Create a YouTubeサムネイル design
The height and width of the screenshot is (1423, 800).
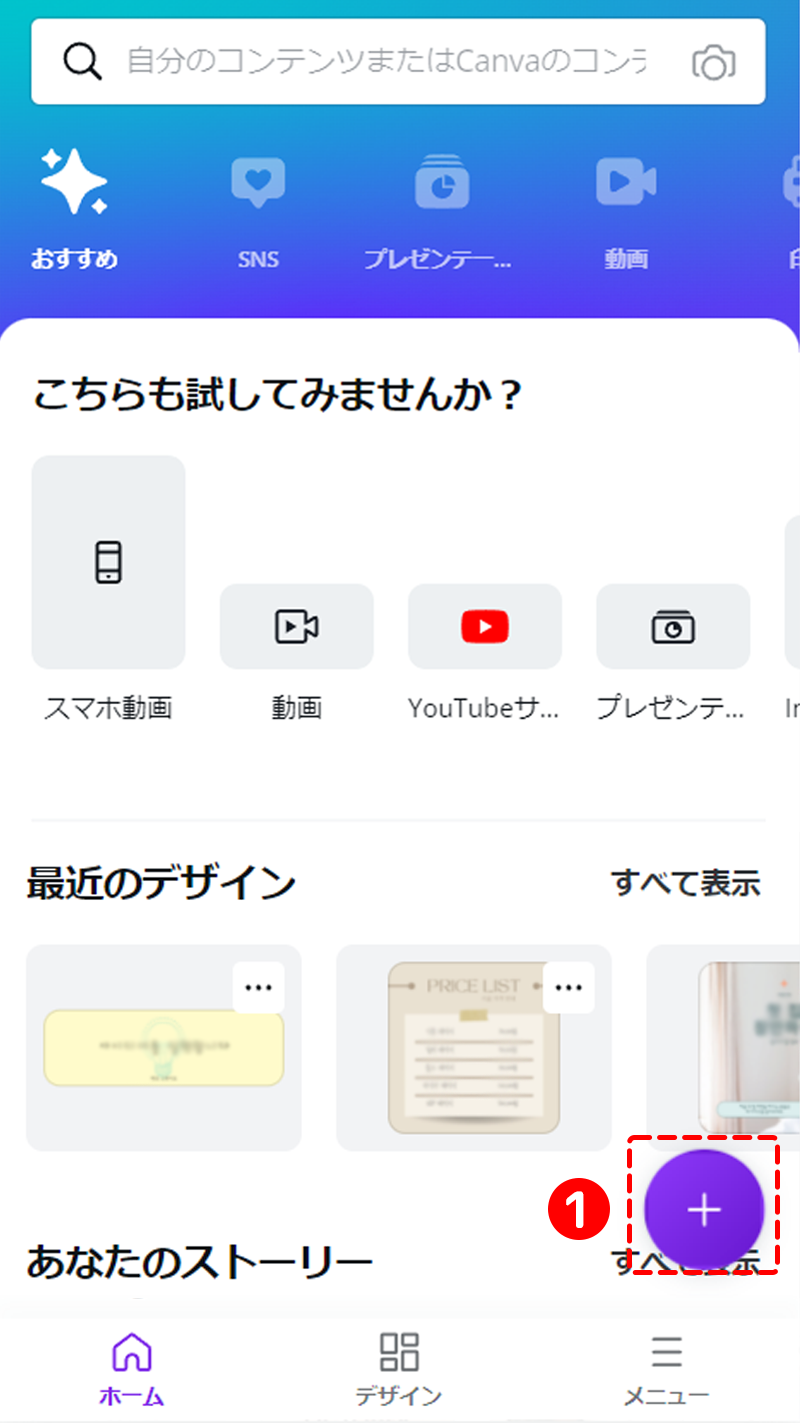point(484,627)
